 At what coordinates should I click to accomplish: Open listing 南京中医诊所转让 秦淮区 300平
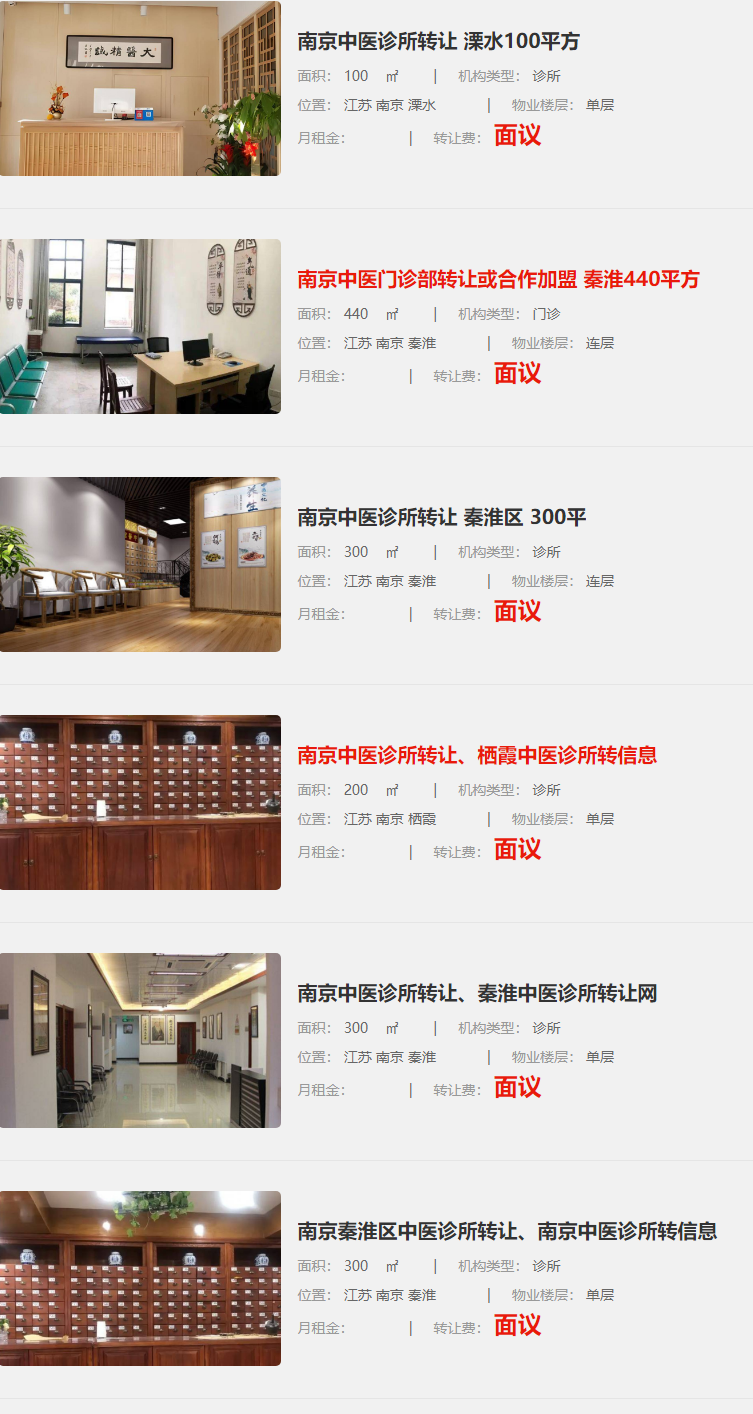coord(441,518)
